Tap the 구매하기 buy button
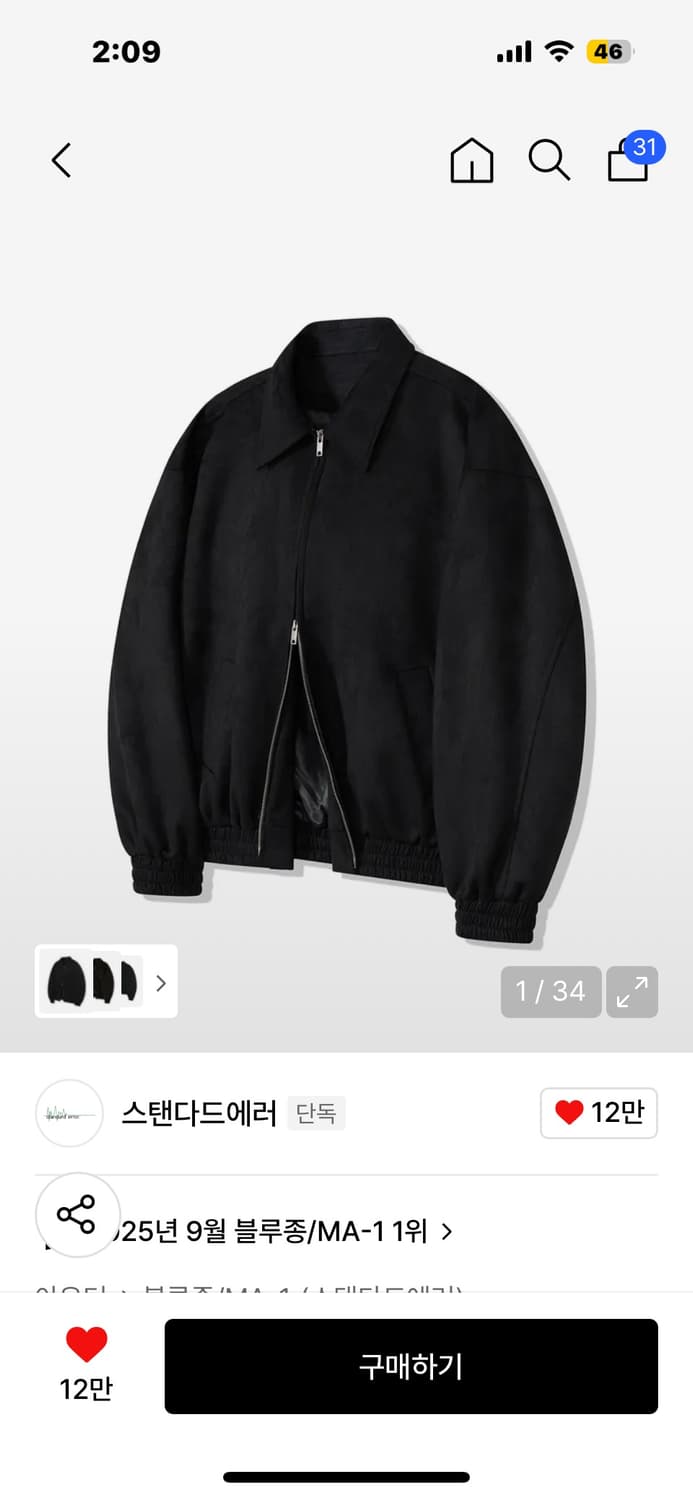 (411, 1366)
